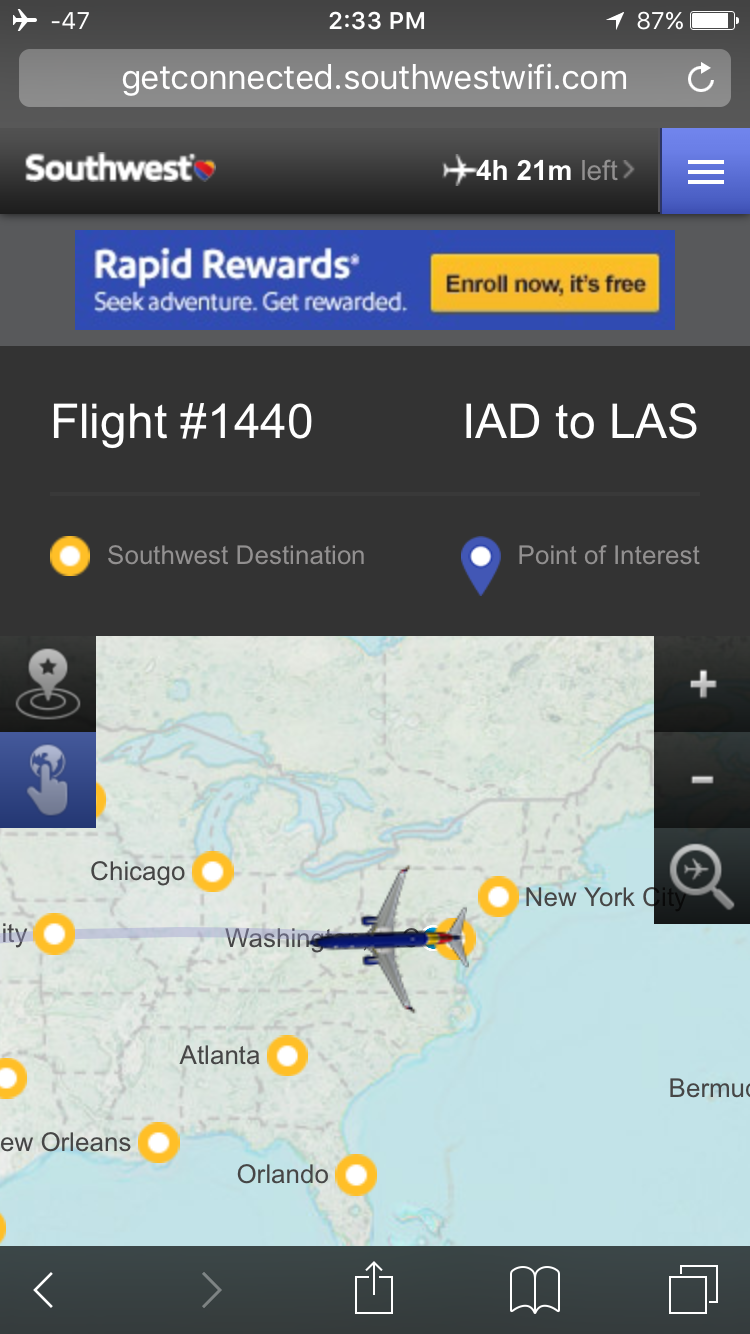Open the Southwest home logo
This screenshot has height=1334, width=750.
[120, 168]
